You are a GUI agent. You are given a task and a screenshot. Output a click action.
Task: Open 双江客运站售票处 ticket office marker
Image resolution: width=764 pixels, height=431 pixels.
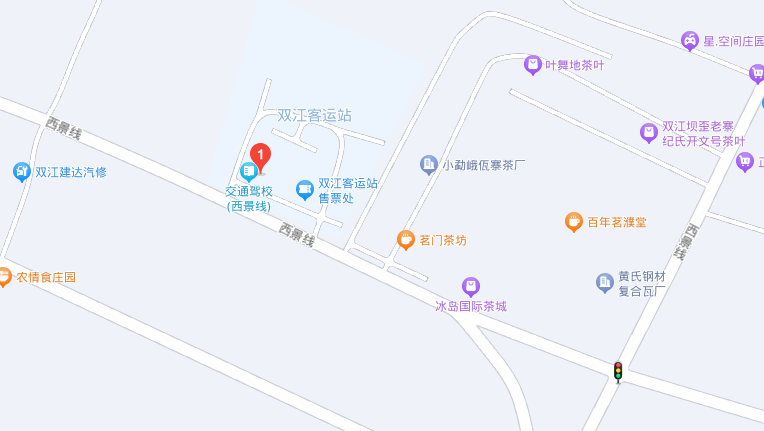[x=304, y=189]
